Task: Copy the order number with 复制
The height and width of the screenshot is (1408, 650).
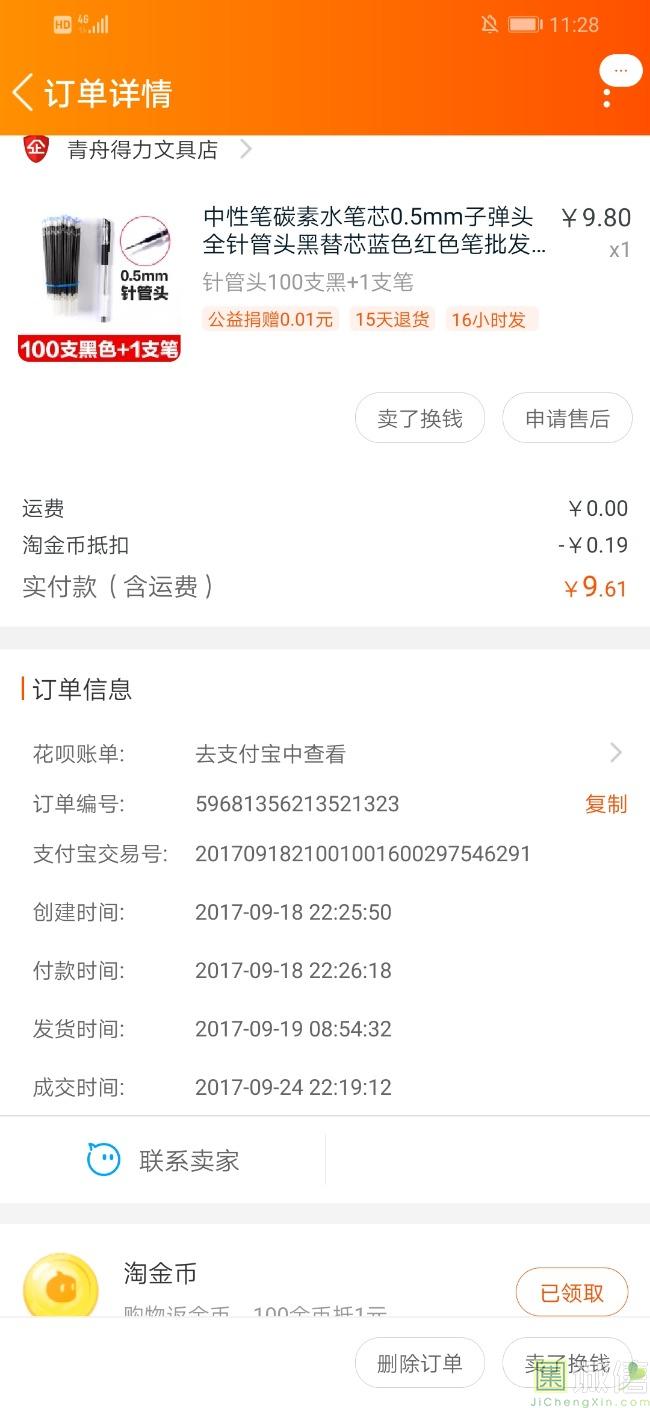Action: (x=606, y=804)
